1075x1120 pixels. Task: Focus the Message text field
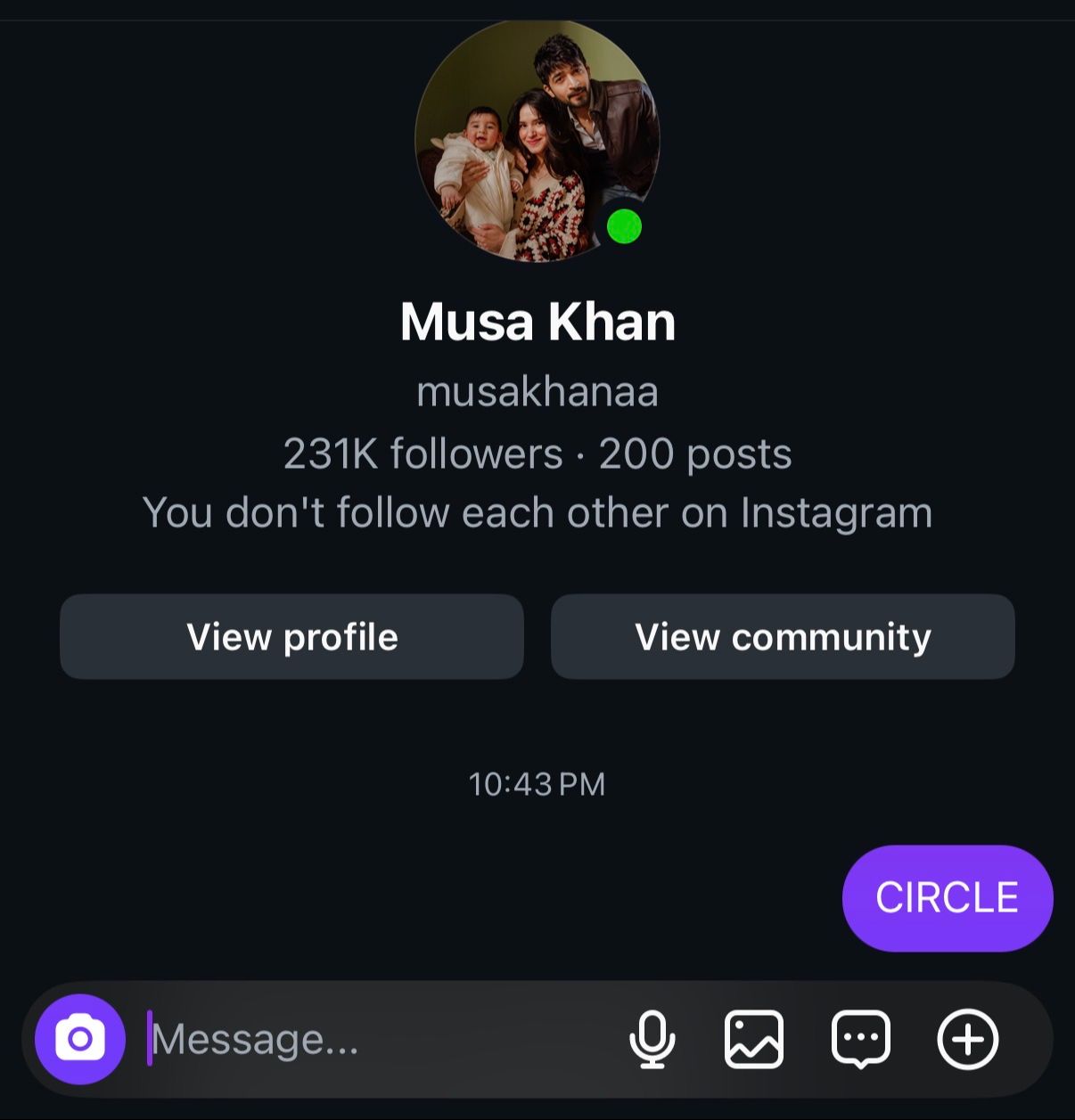[x=374, y=1039]
